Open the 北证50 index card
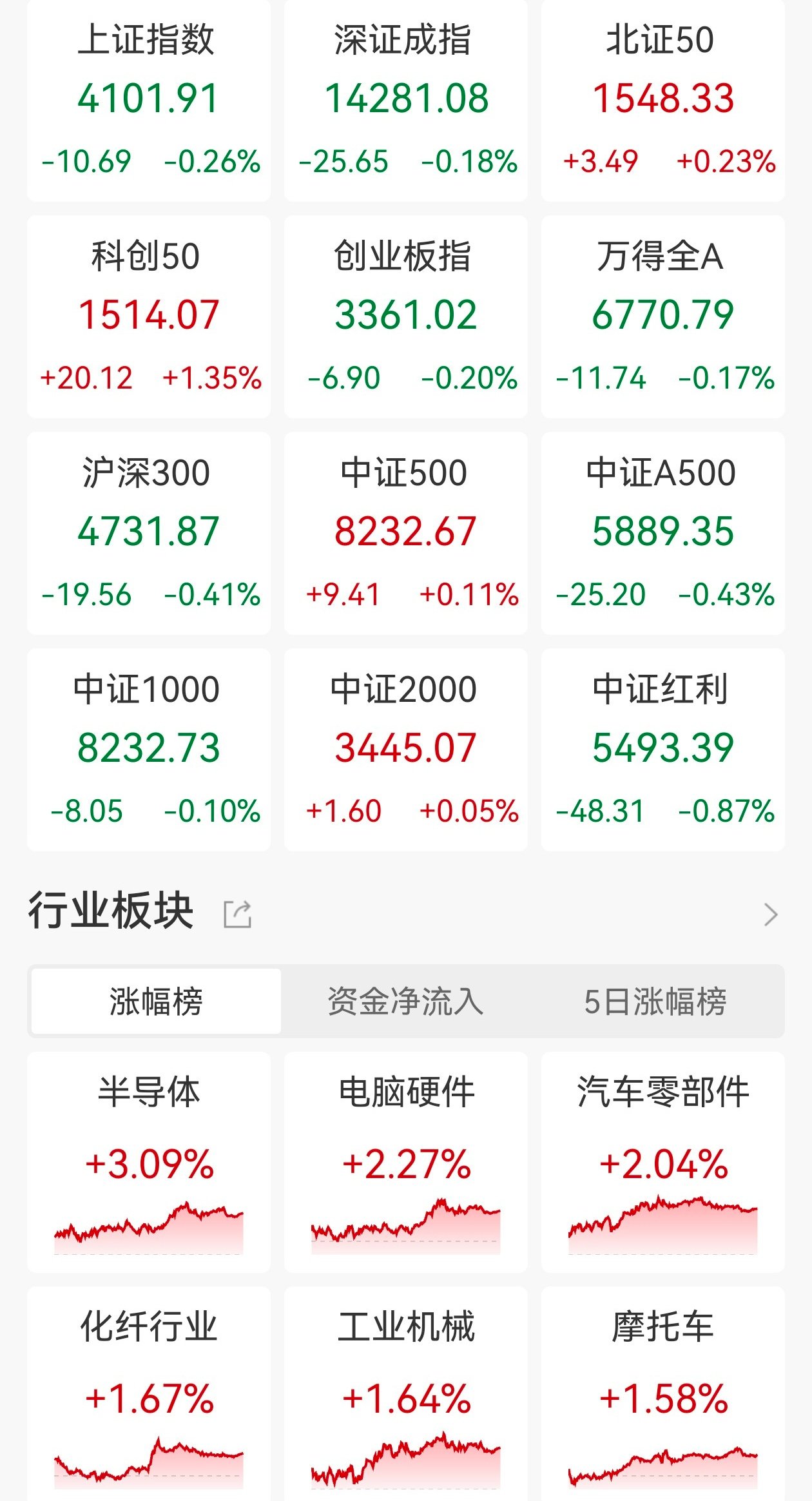The width and height of the screenshot is (812, 1501). [x=662, y=101]
